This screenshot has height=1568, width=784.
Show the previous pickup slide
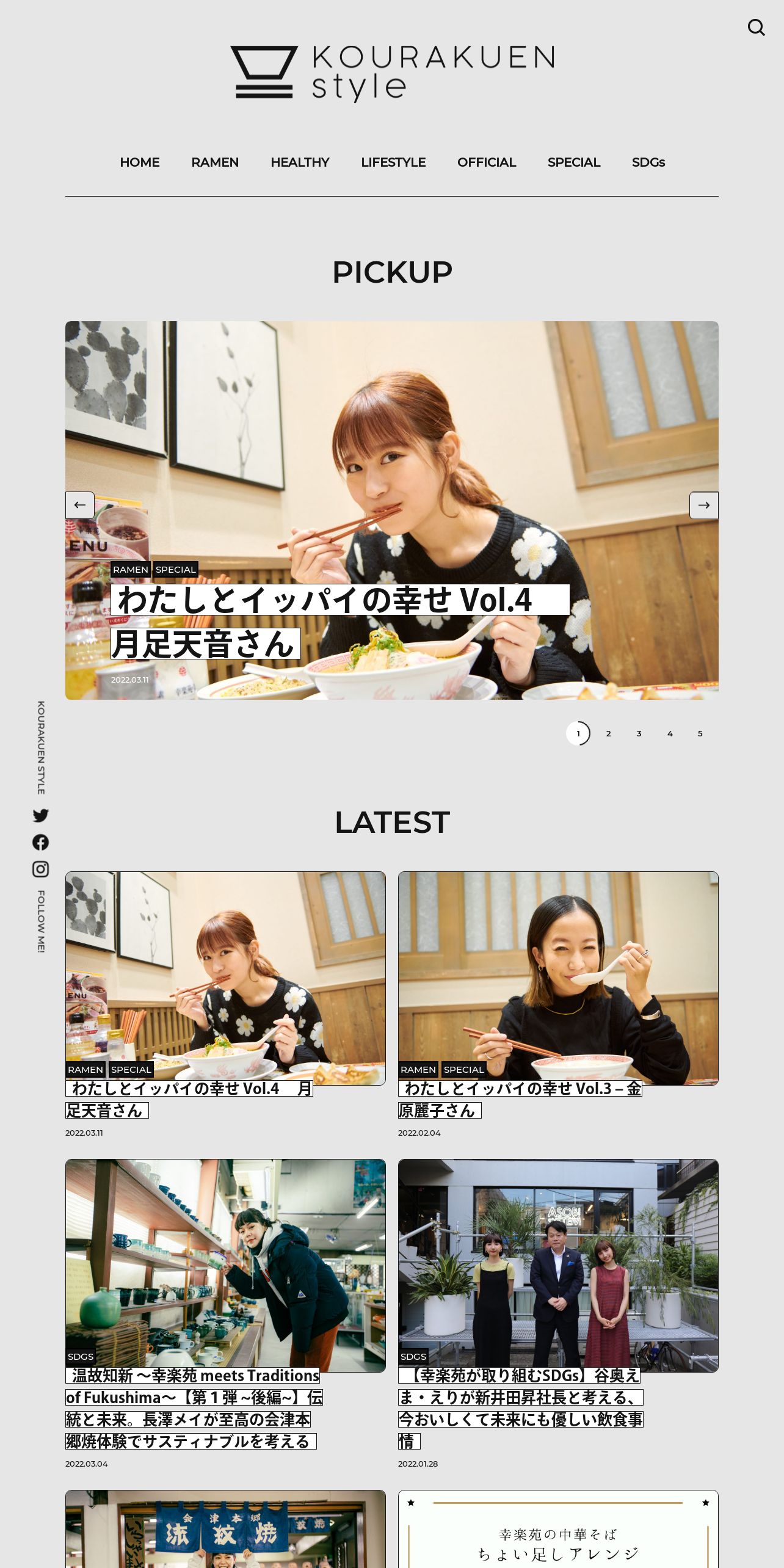tap(80, 505)
